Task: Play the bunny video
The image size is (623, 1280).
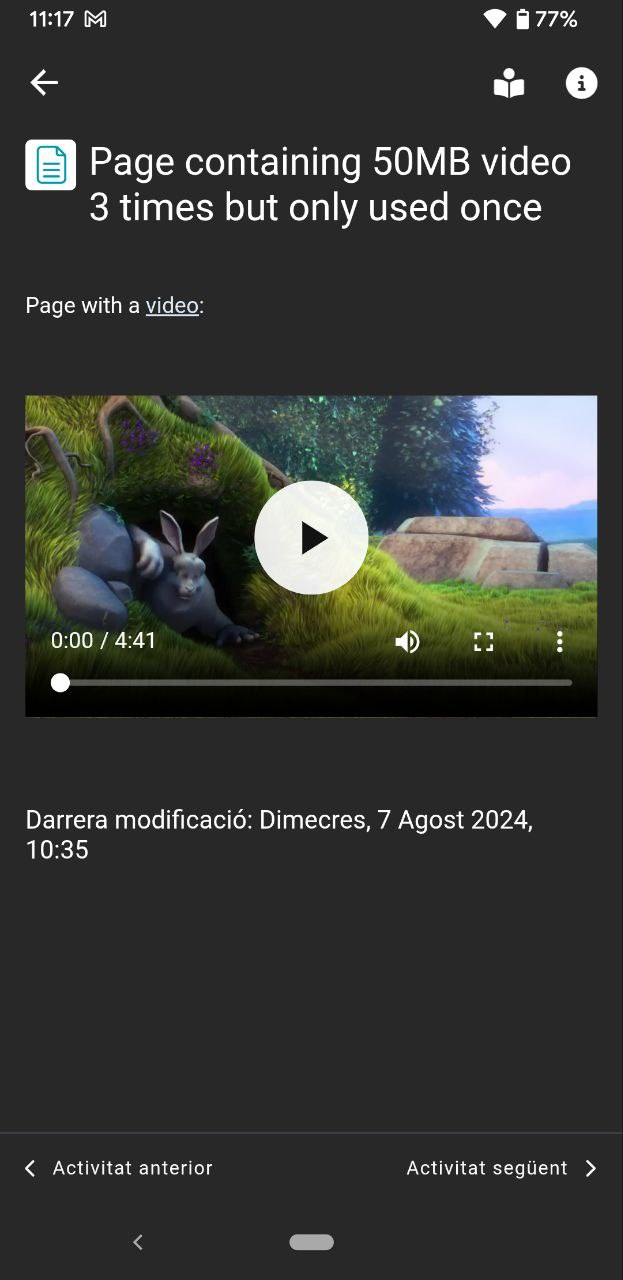Action: (x=311, y=538)
